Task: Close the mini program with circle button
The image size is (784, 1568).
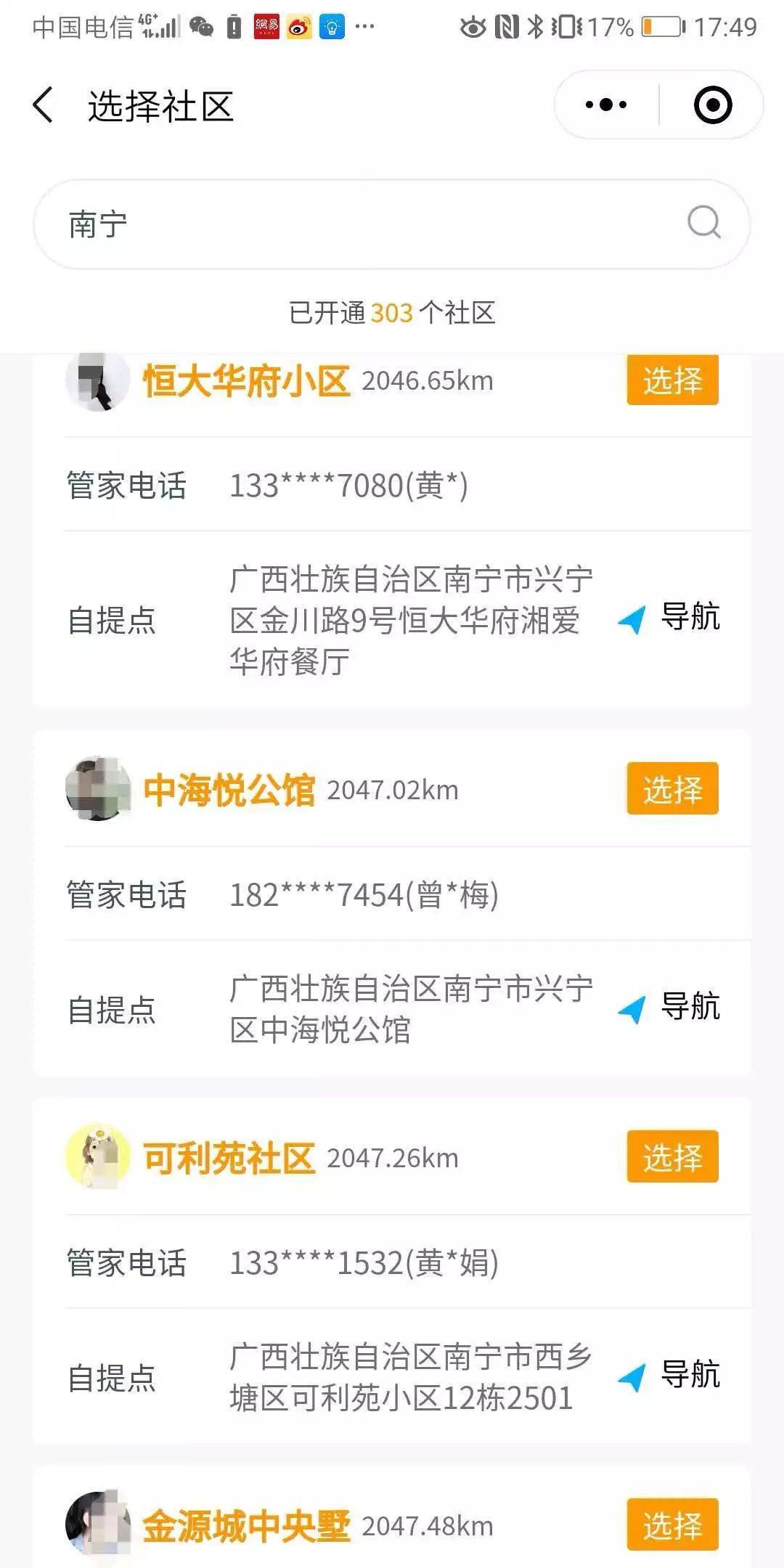Action: (712, 105)
